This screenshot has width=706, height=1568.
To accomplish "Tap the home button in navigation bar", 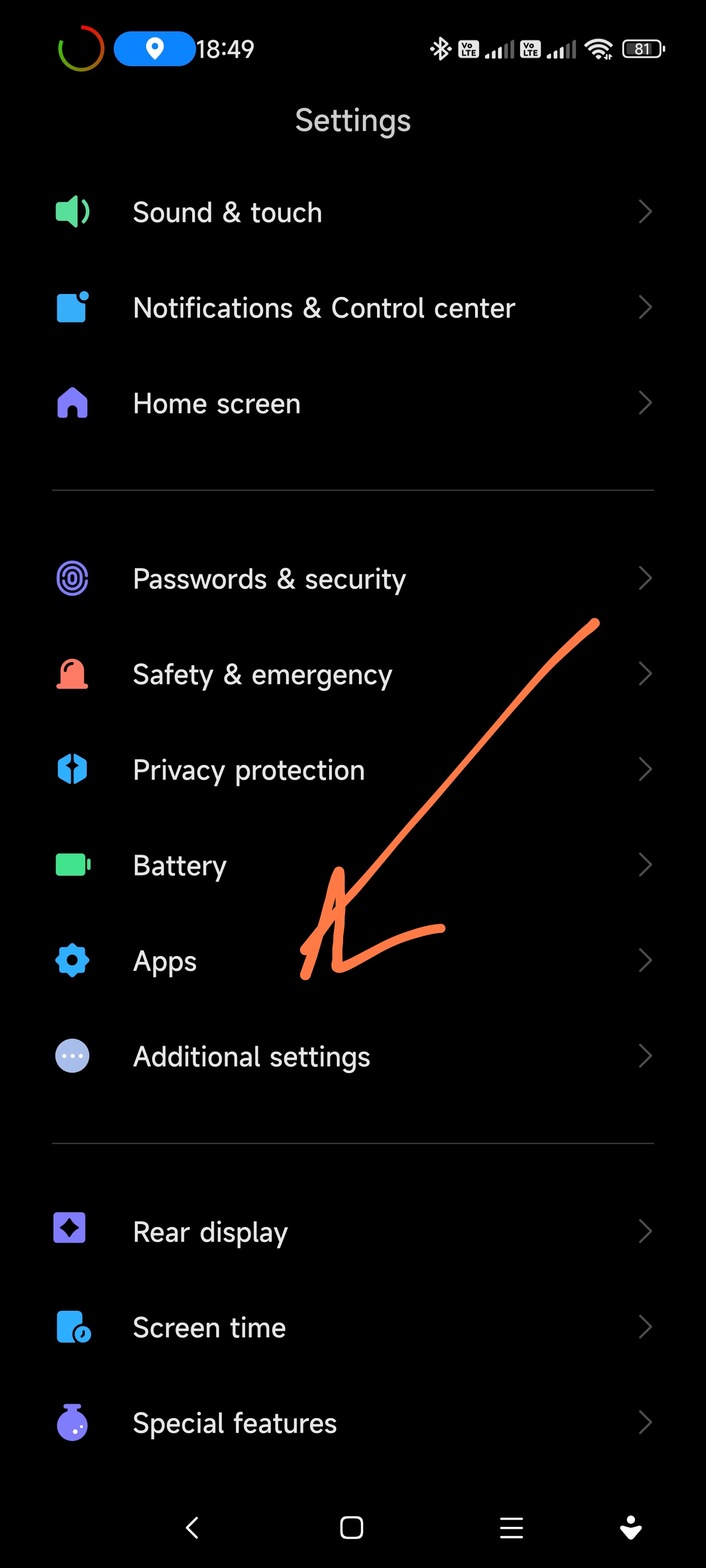I will tap(352, 1527).
